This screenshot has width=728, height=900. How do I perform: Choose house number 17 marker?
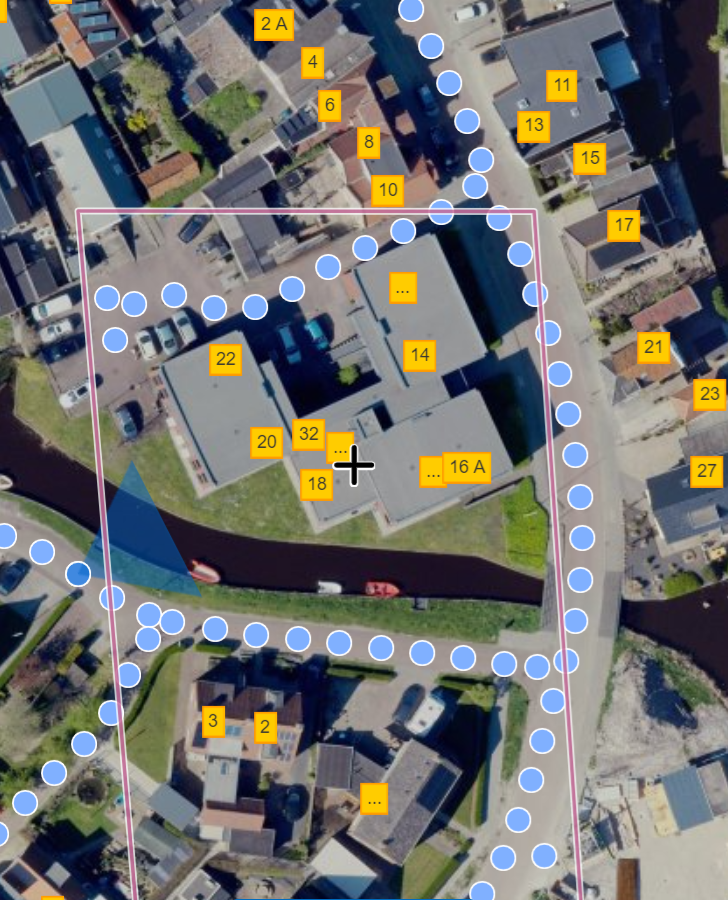coord(624,226)
